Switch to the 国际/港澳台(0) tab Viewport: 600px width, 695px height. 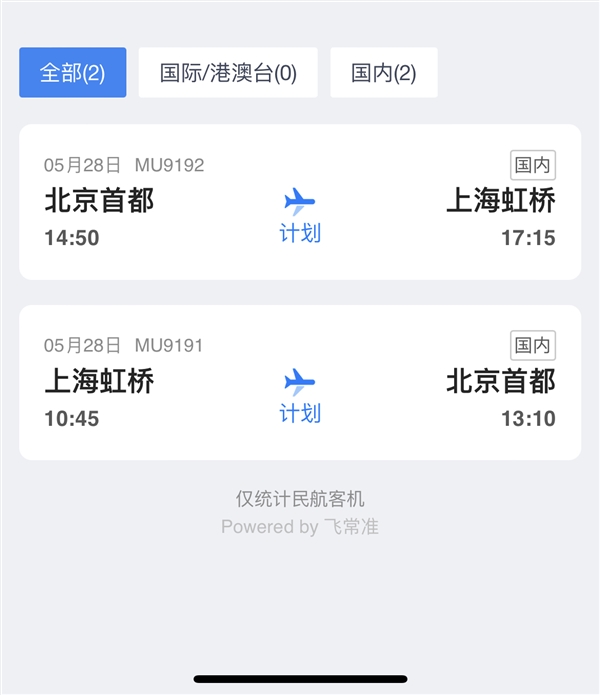click(228, 73)
